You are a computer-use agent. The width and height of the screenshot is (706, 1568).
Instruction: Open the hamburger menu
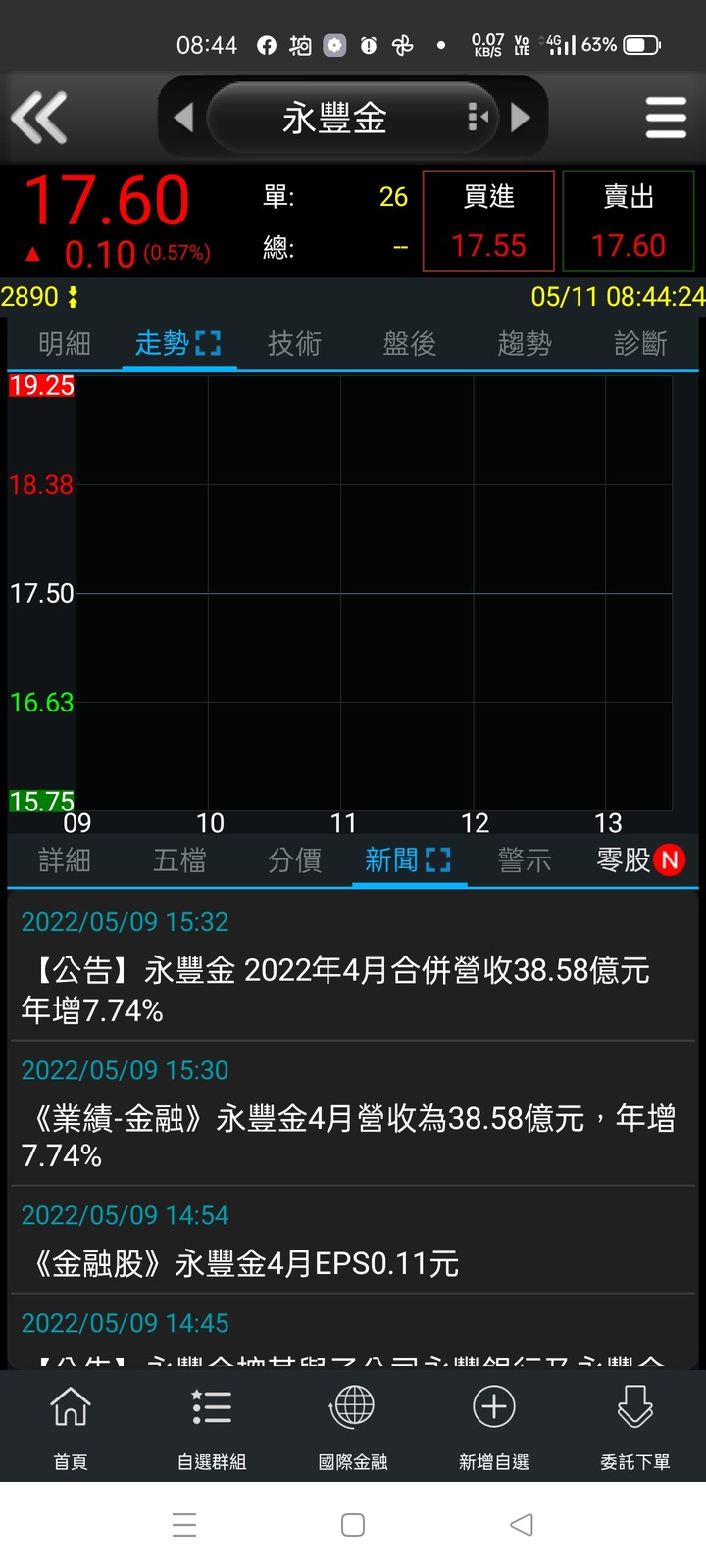pos(666,118)
